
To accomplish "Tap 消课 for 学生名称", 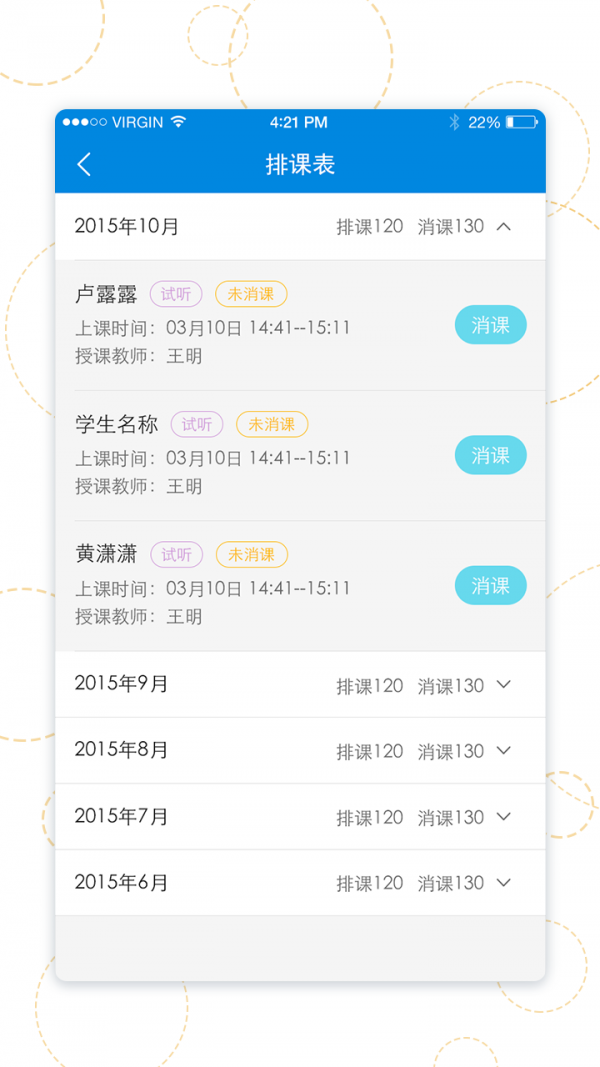I will pos(490,455).
